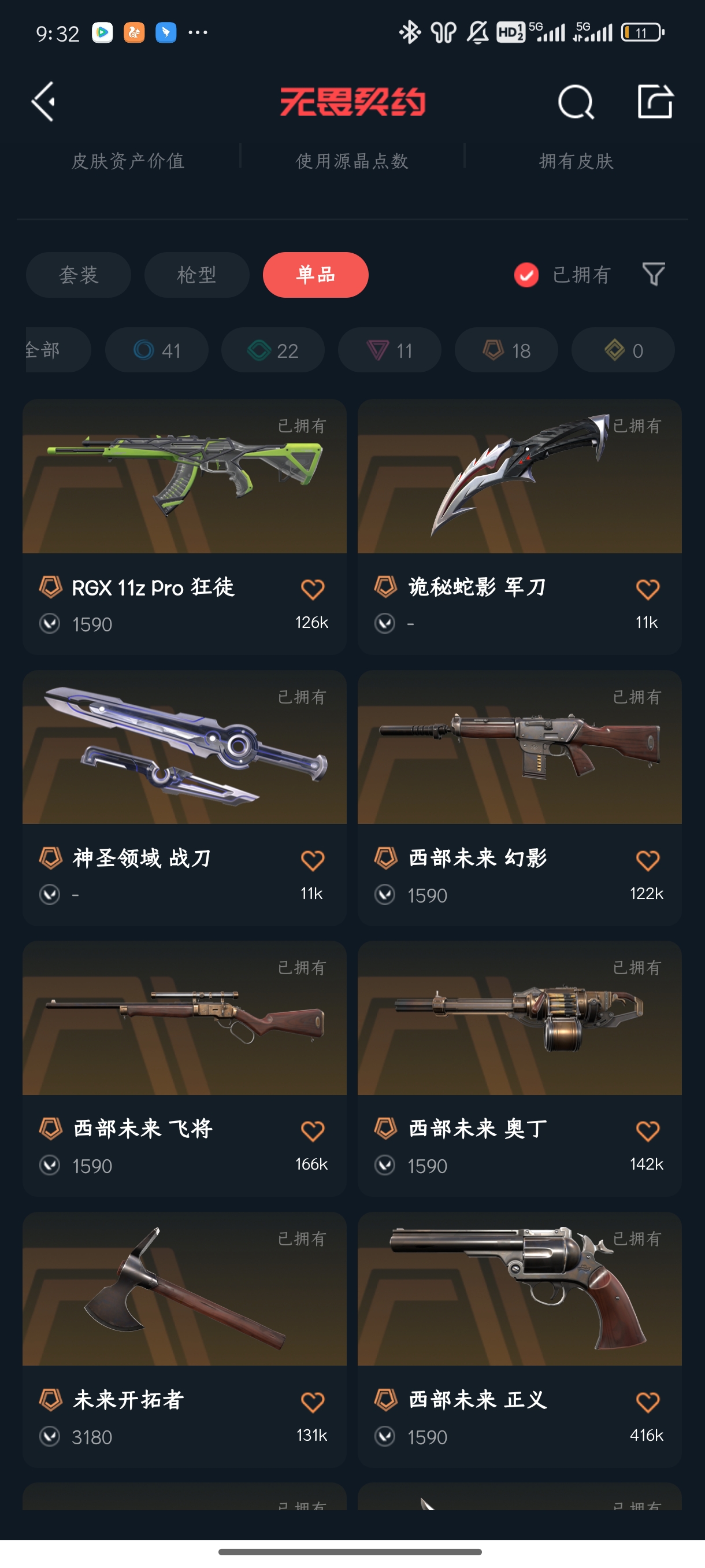
Task: Open the search icon in the header
Action: (x=575, y=102)
